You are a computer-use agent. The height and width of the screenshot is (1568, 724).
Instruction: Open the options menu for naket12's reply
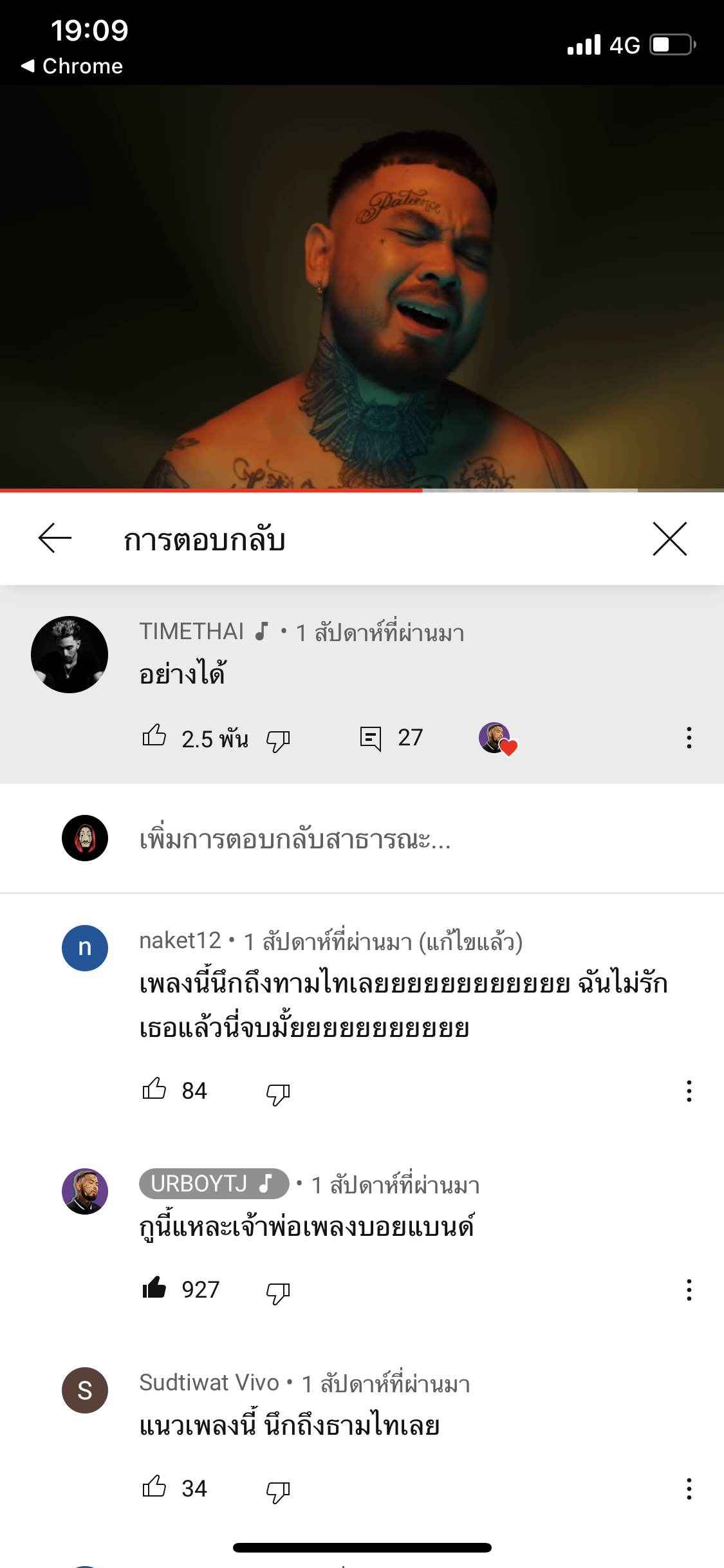[689, 1090]
